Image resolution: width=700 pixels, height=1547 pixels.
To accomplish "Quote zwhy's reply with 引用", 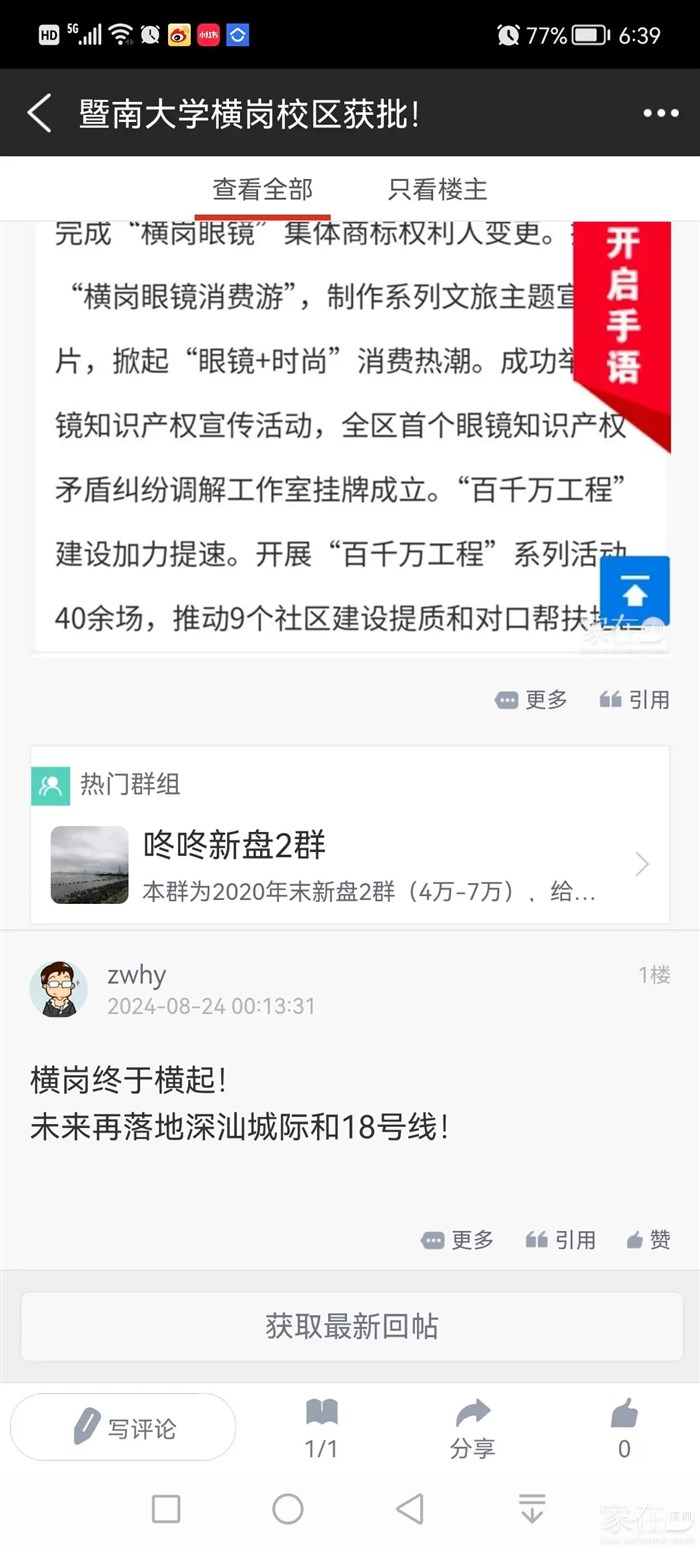I will pos(561,1240).
